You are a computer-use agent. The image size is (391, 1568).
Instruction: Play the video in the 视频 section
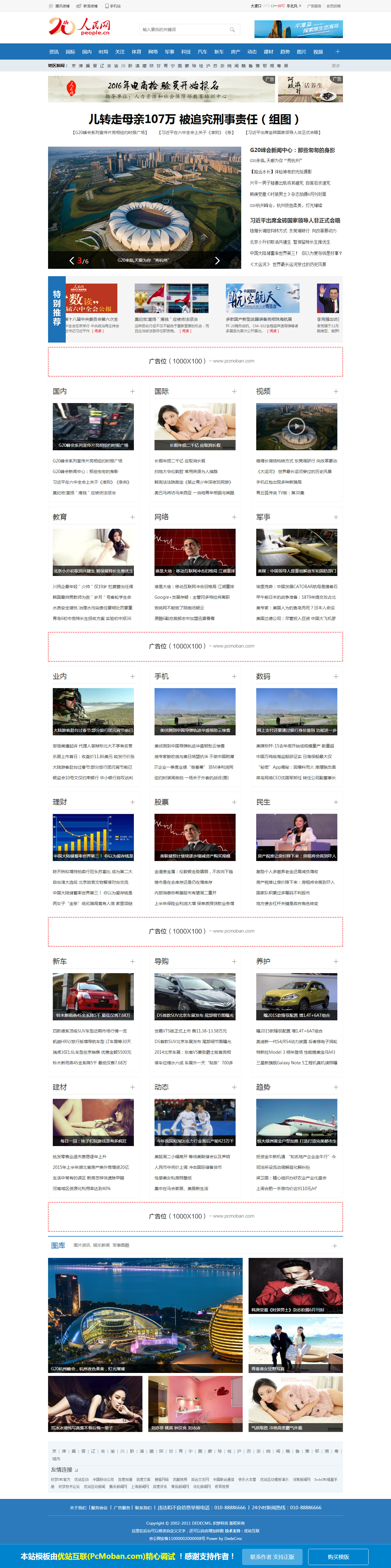pyautogui.click(x=296, y=426)
